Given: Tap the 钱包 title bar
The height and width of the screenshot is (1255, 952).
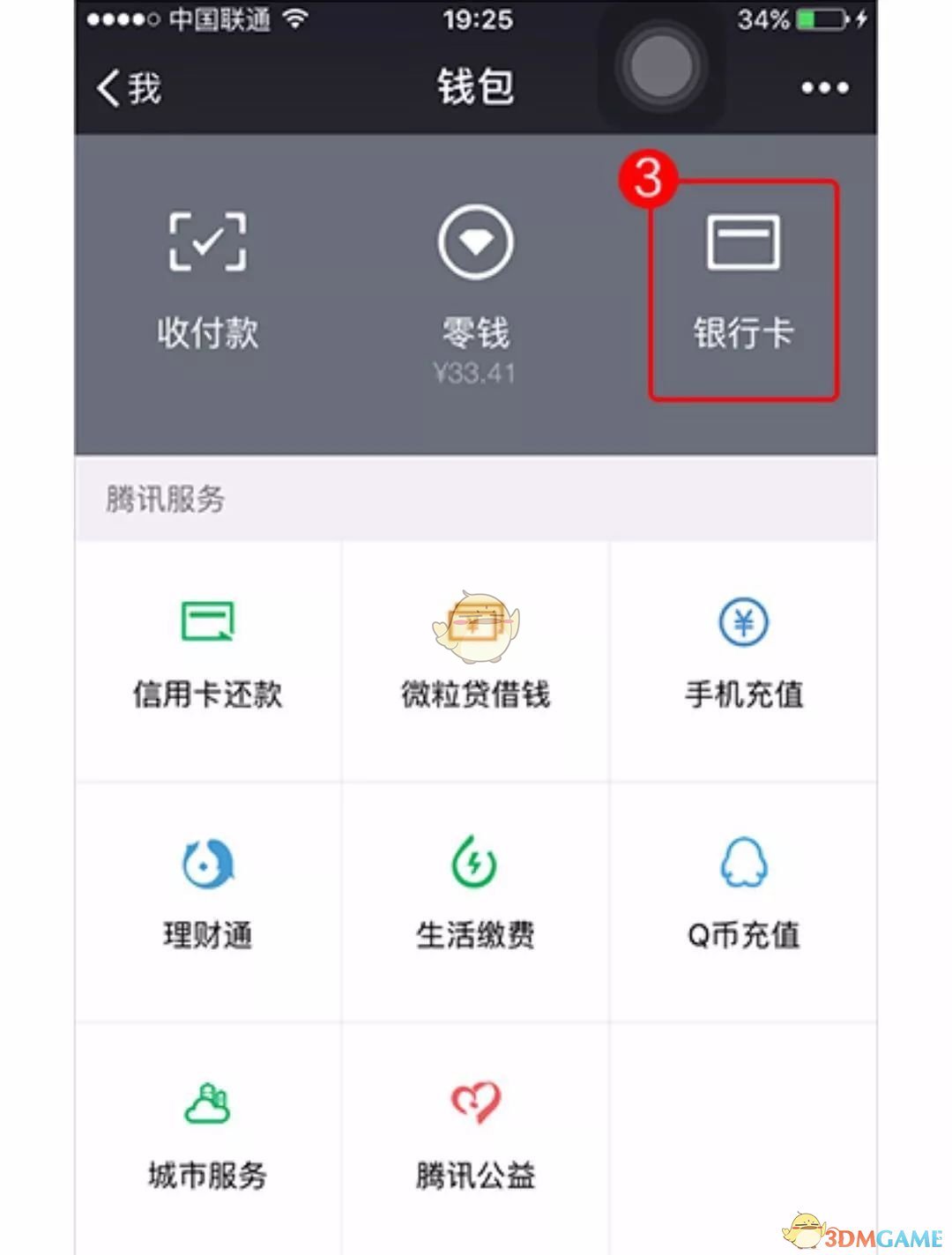Looking at the screenshot, I should click(x=475, y=86).
